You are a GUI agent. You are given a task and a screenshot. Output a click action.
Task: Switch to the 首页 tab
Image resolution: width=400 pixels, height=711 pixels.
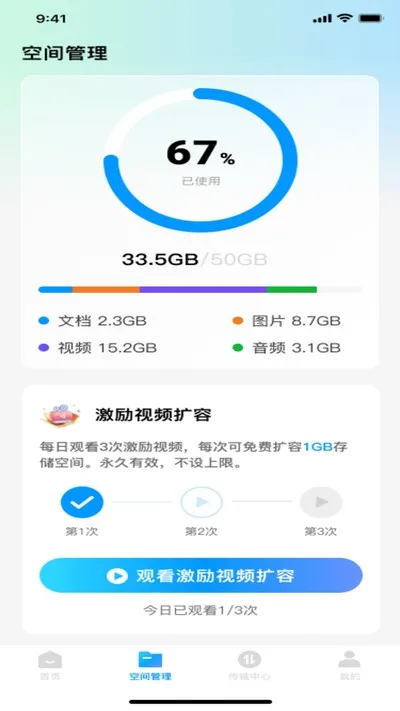point(50,666)
